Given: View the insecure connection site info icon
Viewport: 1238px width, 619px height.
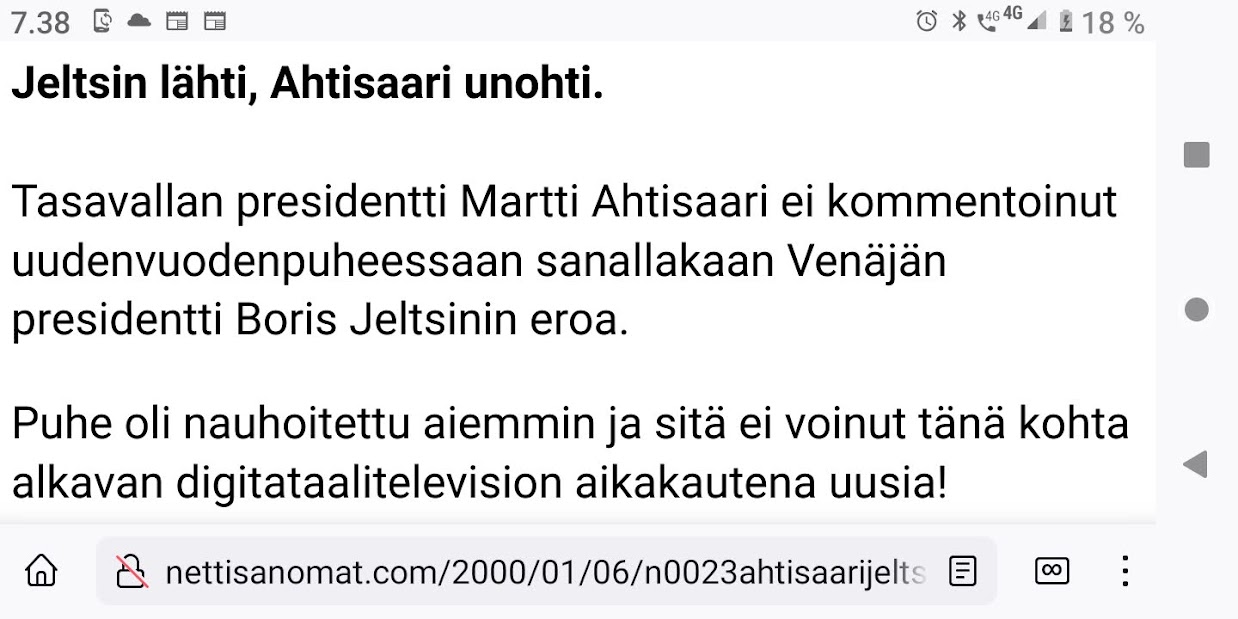Looking at the screenshot, I should coord(132,572).
